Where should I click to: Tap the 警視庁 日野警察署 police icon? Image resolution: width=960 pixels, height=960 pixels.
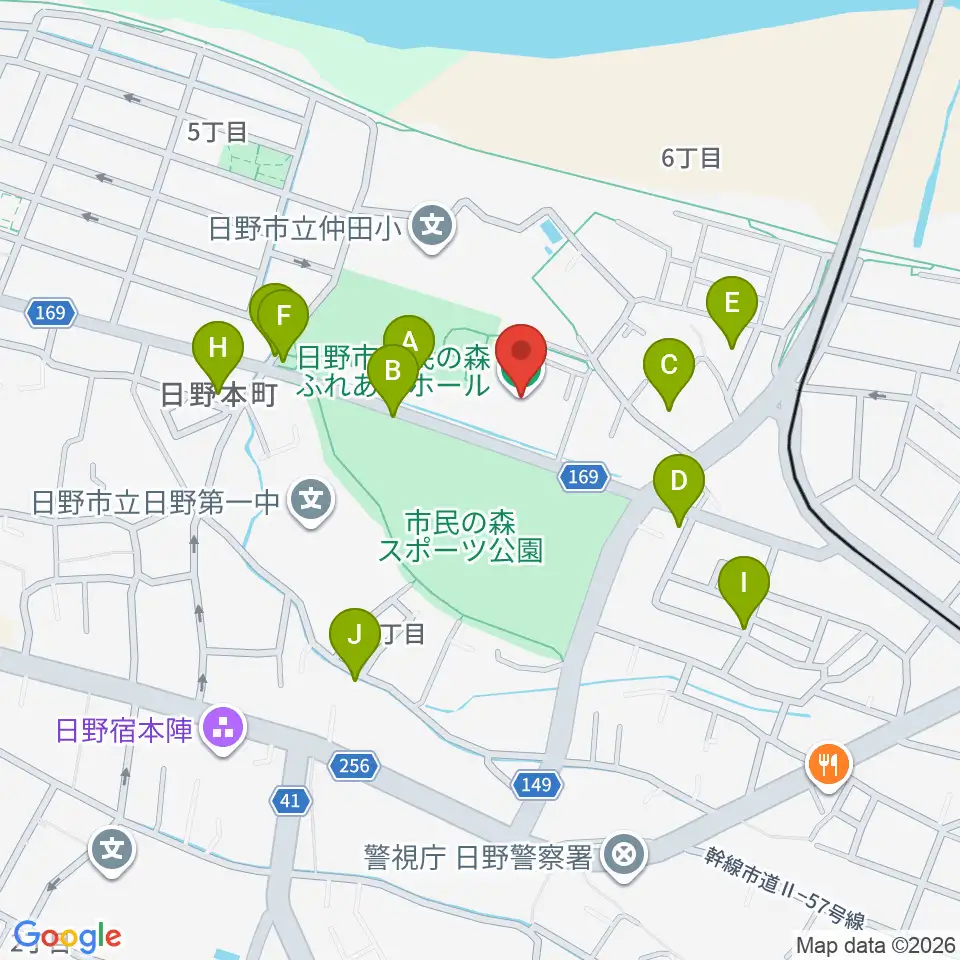pos(623,857)
